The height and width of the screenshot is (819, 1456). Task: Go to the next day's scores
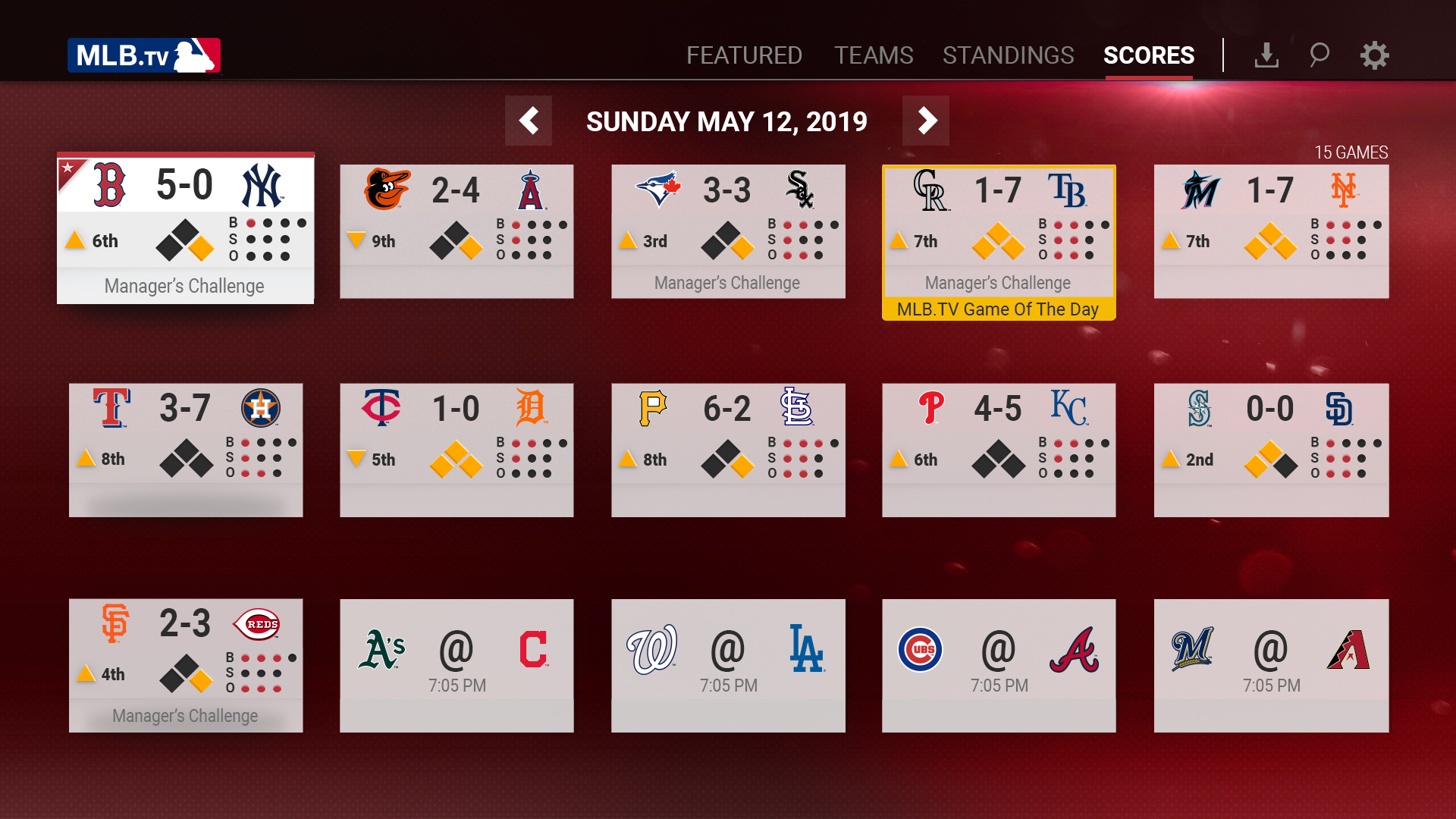point(926,121)
